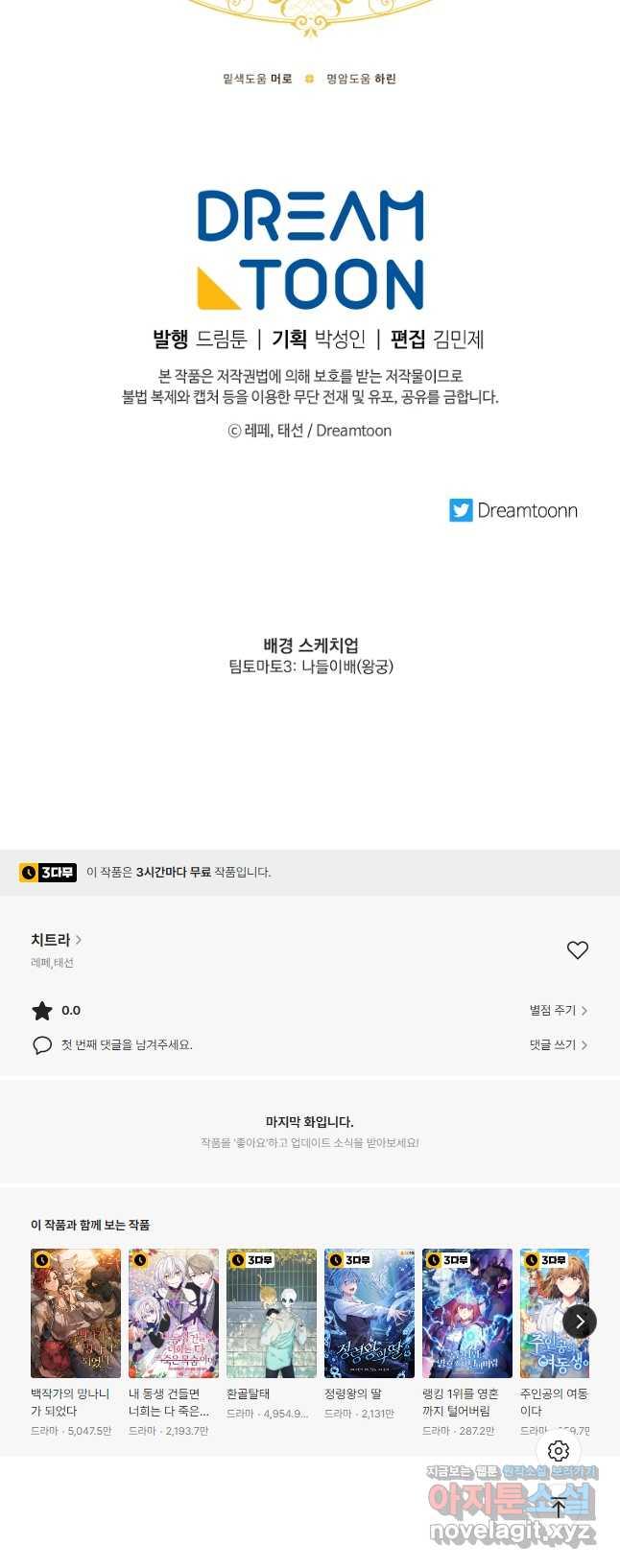Screen dimensions: 620x1568
Task: Open viewer settings gear icon
Action: [x=559, y=1451]
